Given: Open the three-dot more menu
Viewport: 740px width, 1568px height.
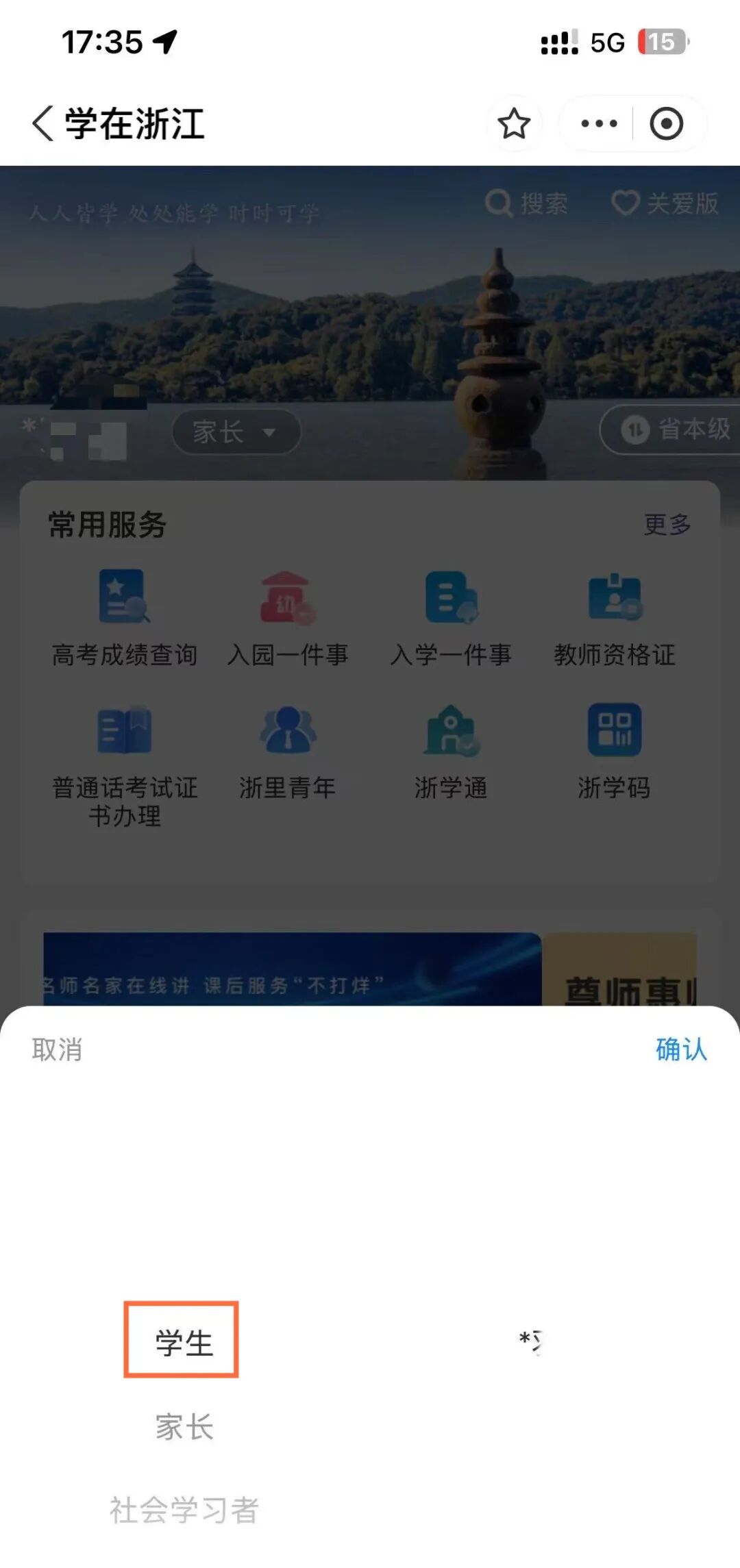Looking at the screenshot, I should click(x=599, y=124).
